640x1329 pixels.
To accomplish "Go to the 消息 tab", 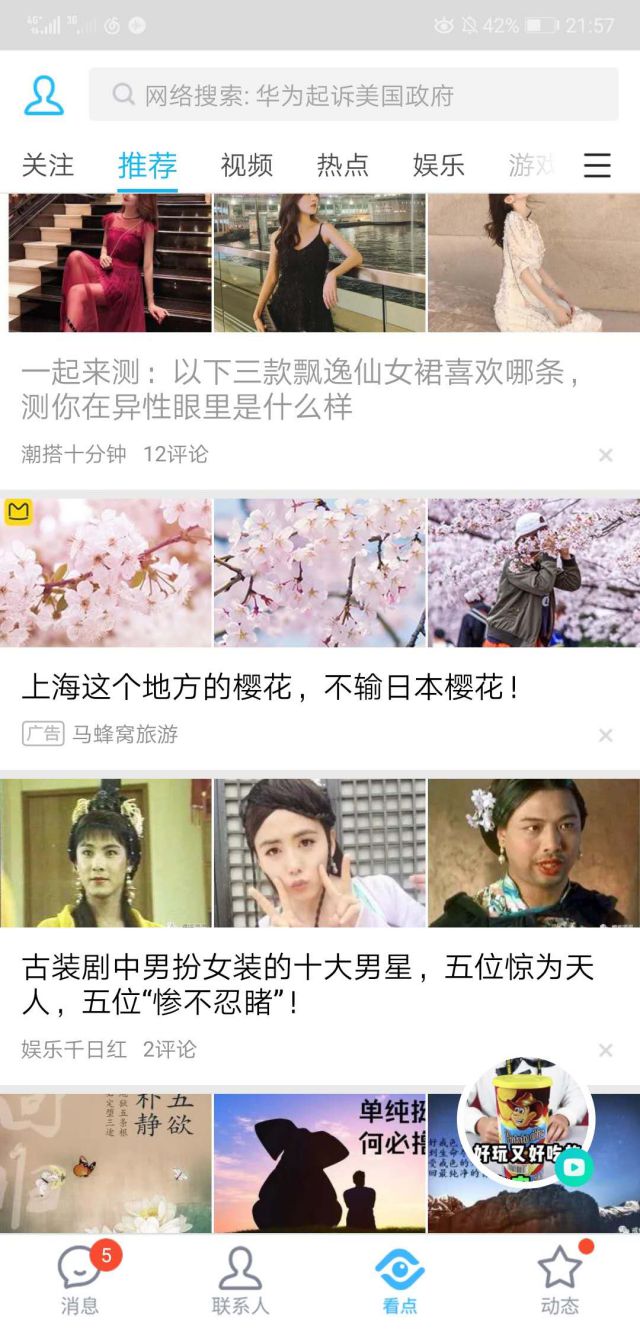I will pyautogui.click(x=80, y=1280).
